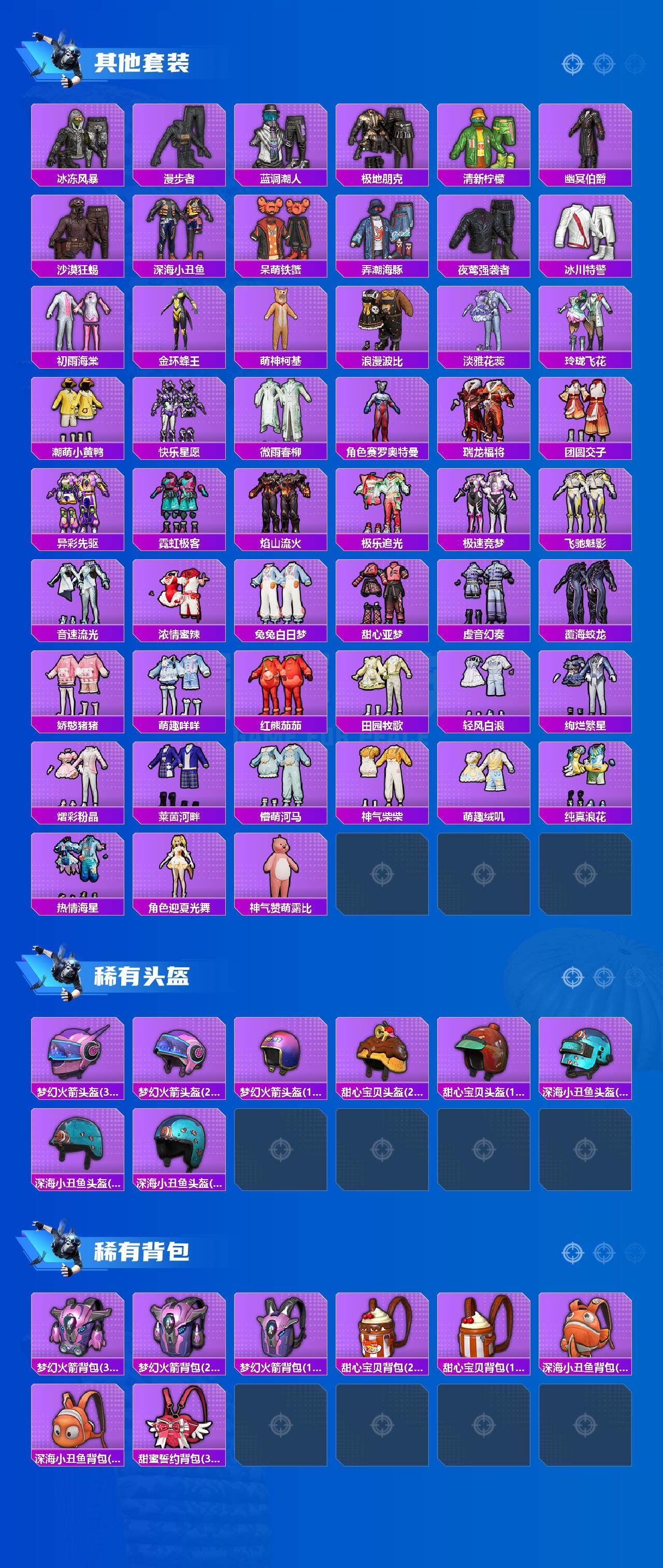Select the 冰冻风暴 outfit set
This screenshot has width=663, height=1568.
78,145
